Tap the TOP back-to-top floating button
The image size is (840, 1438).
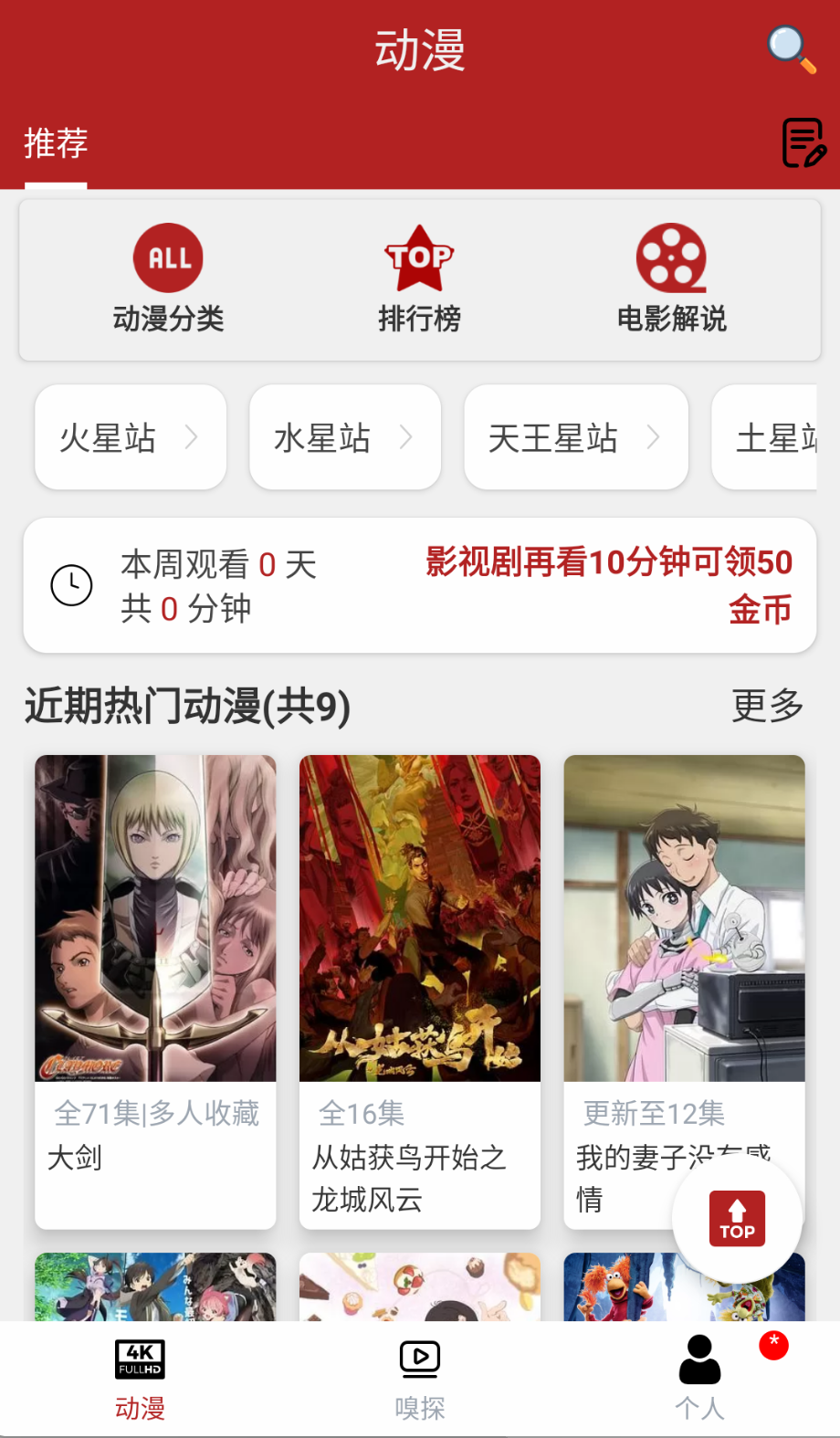click(x=736, y=1218)
